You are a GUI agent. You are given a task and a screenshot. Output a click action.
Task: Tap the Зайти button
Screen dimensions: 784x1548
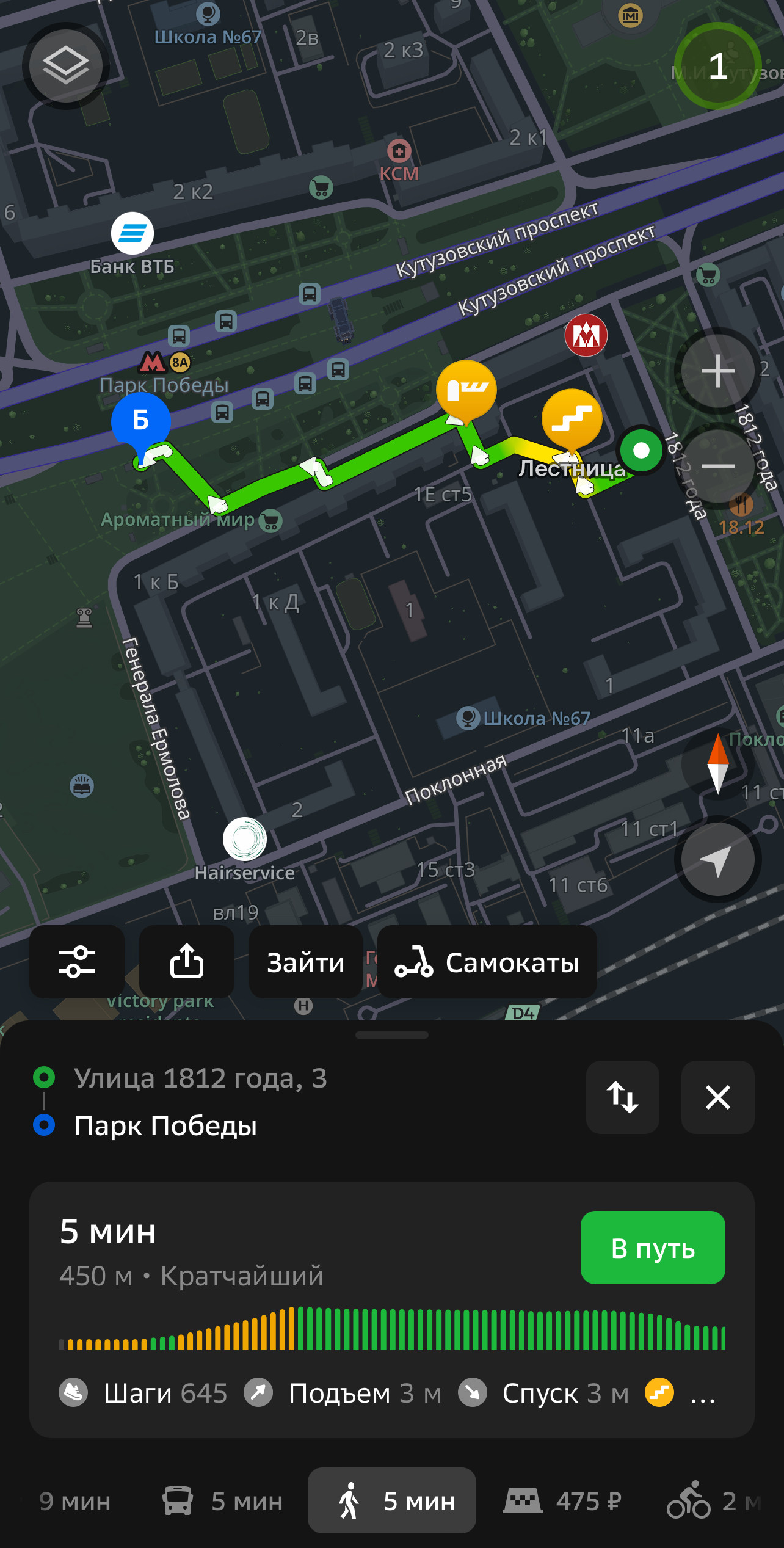305,962
